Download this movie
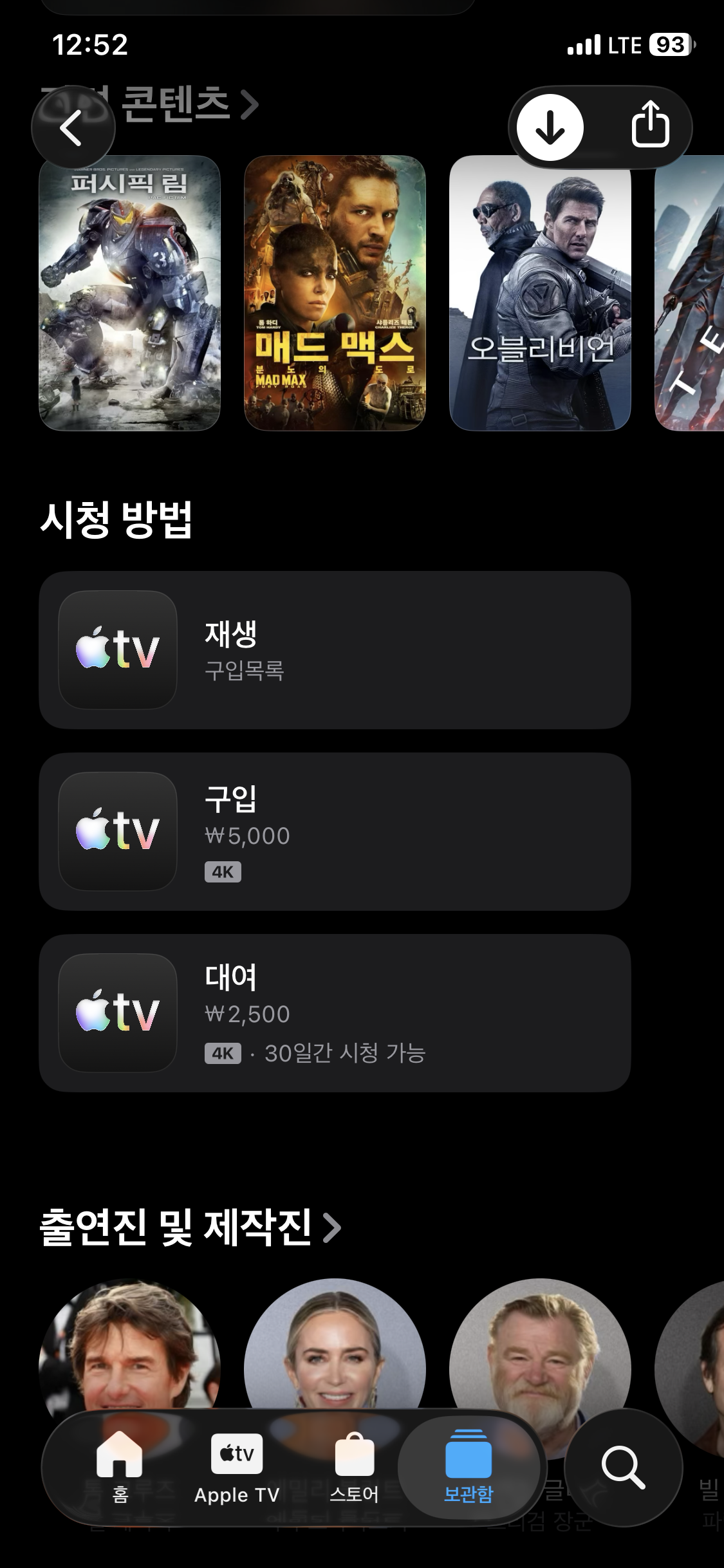This screenshot has width=724, height=1568. [x=550, y=127]
